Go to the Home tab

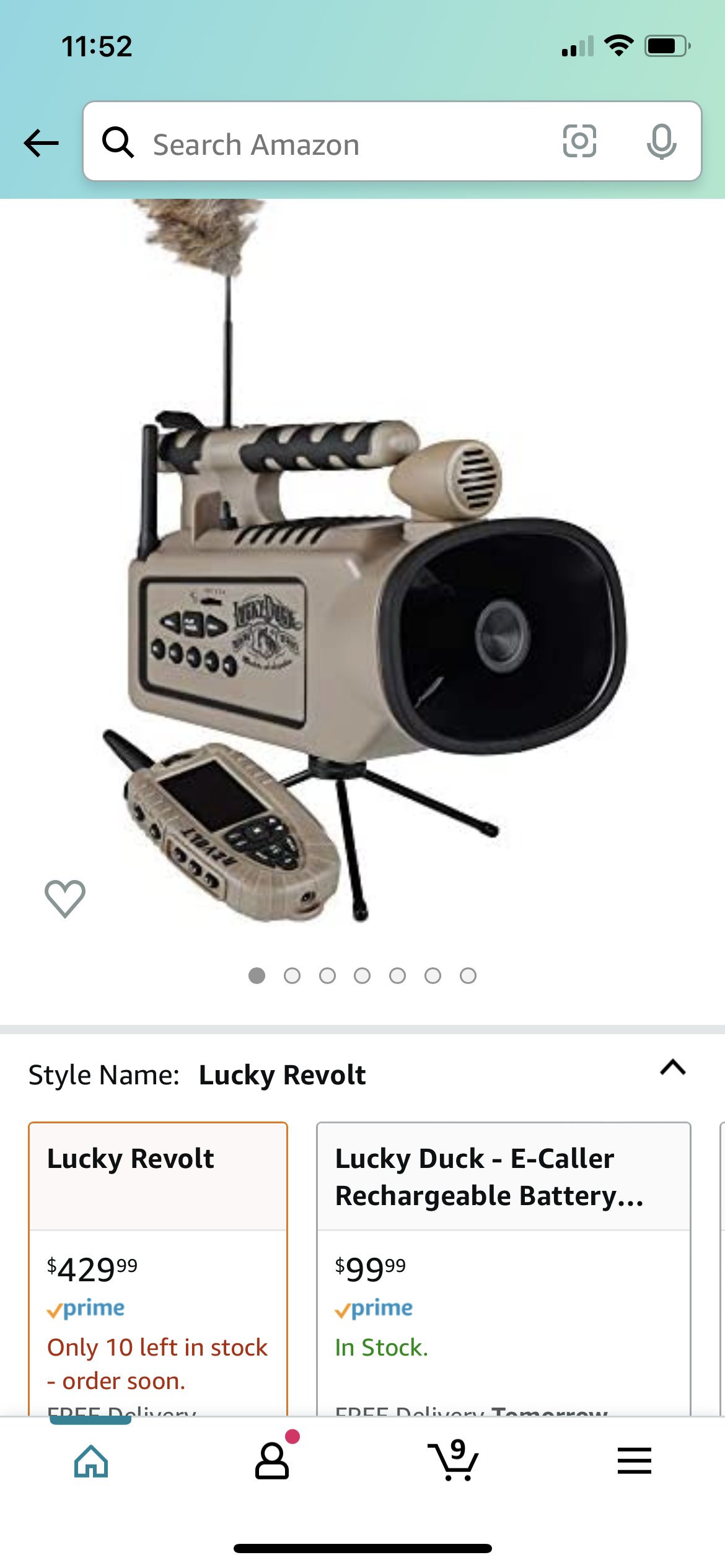[x=91, y=1461]
